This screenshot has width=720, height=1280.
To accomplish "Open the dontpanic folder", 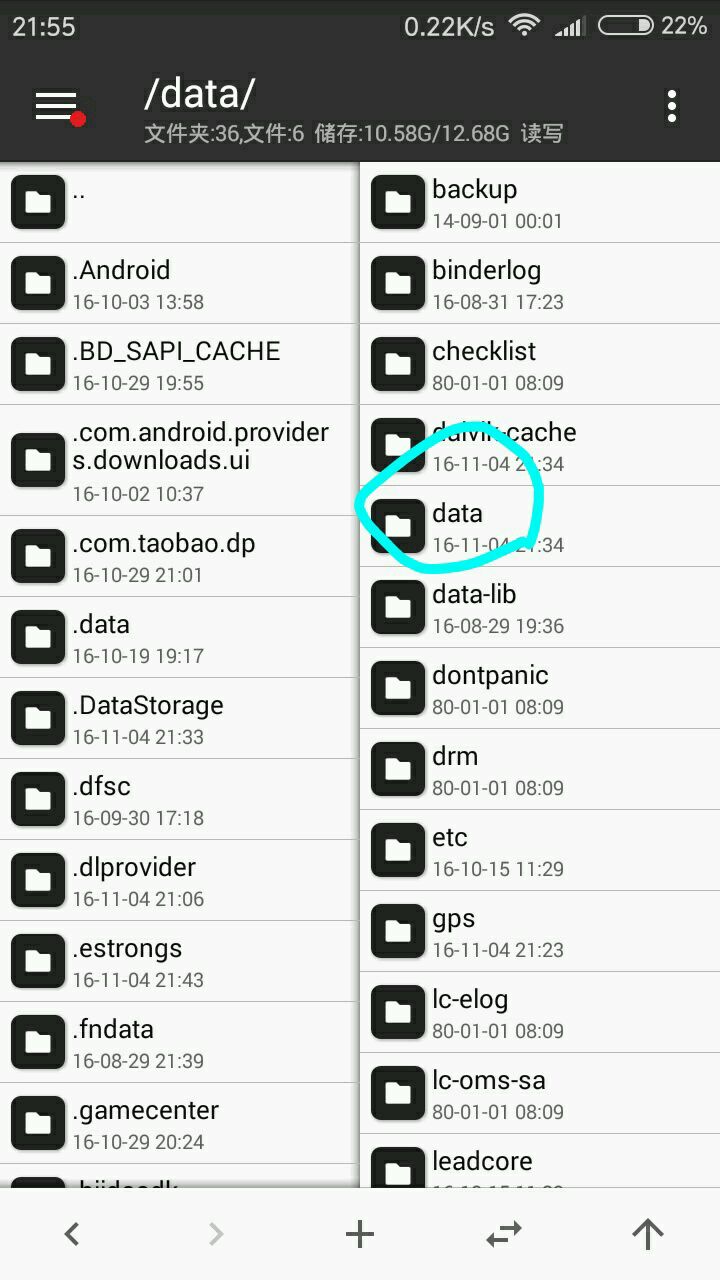I will (538, 688).
